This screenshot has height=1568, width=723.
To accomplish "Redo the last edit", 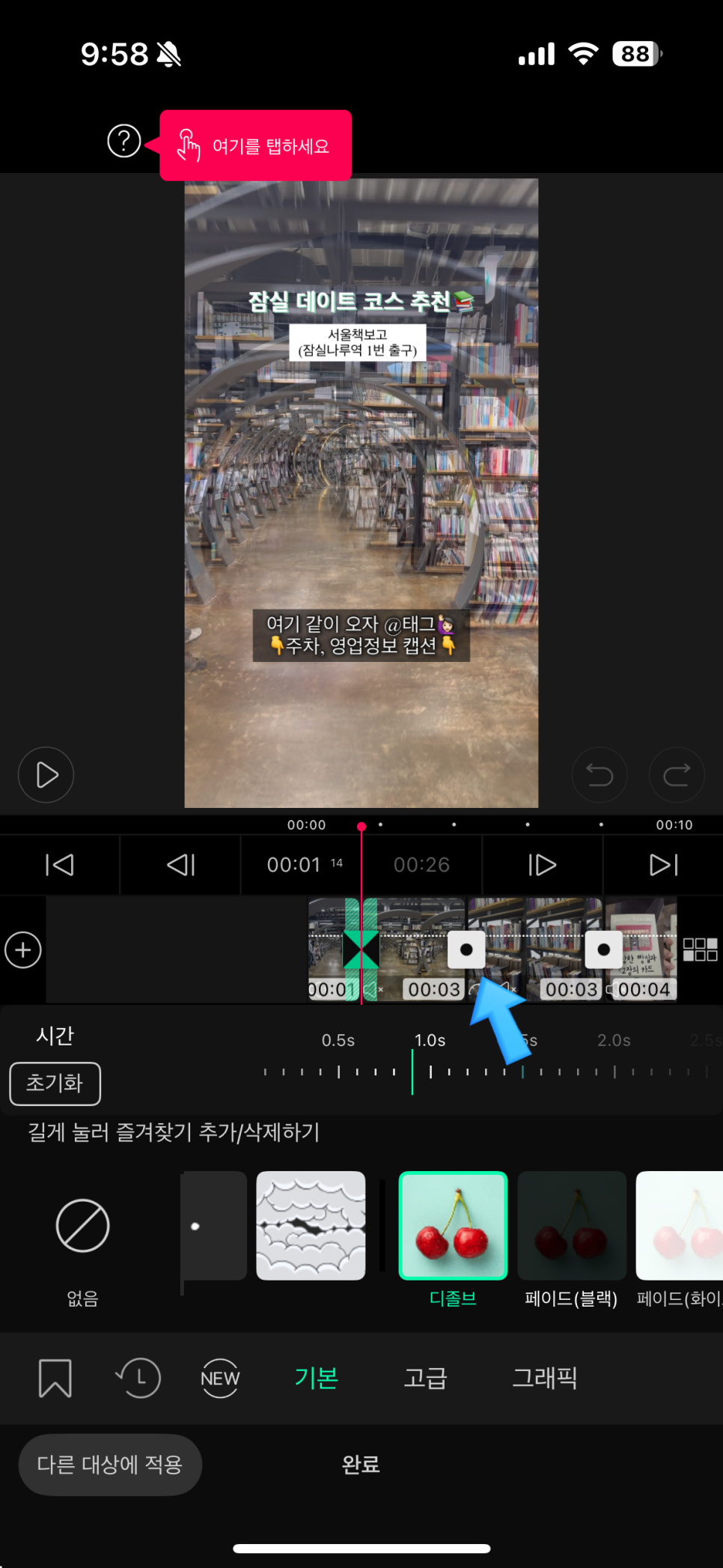I will pos(677,775).
